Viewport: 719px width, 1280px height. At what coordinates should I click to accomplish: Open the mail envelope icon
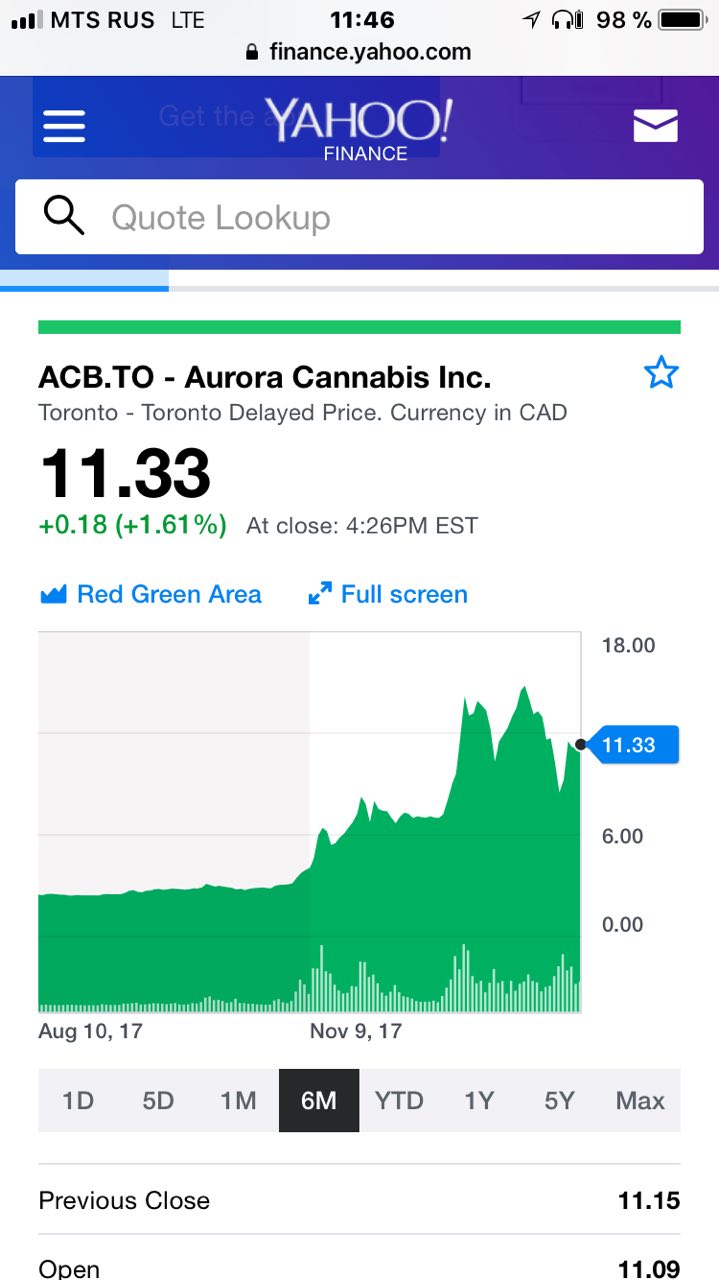pos(655,126)
